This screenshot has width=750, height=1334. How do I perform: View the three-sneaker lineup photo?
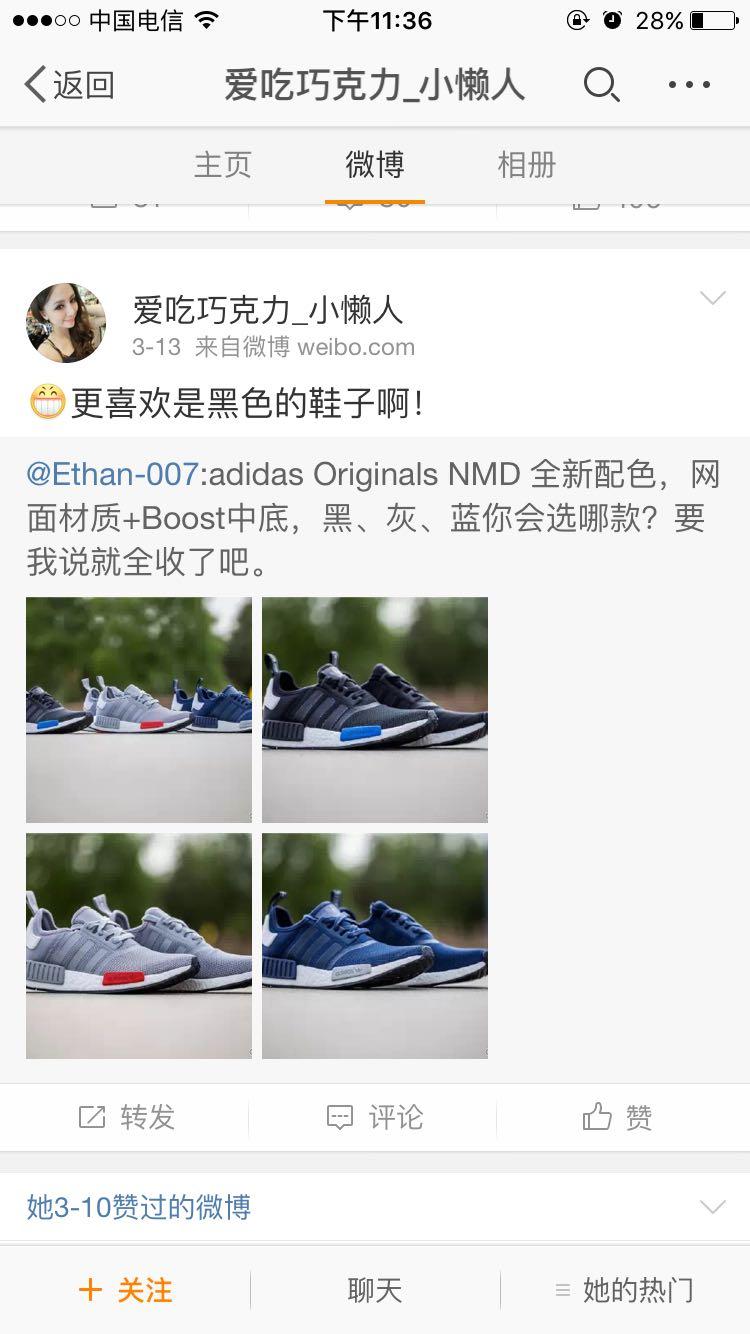(x=139, y=709)
